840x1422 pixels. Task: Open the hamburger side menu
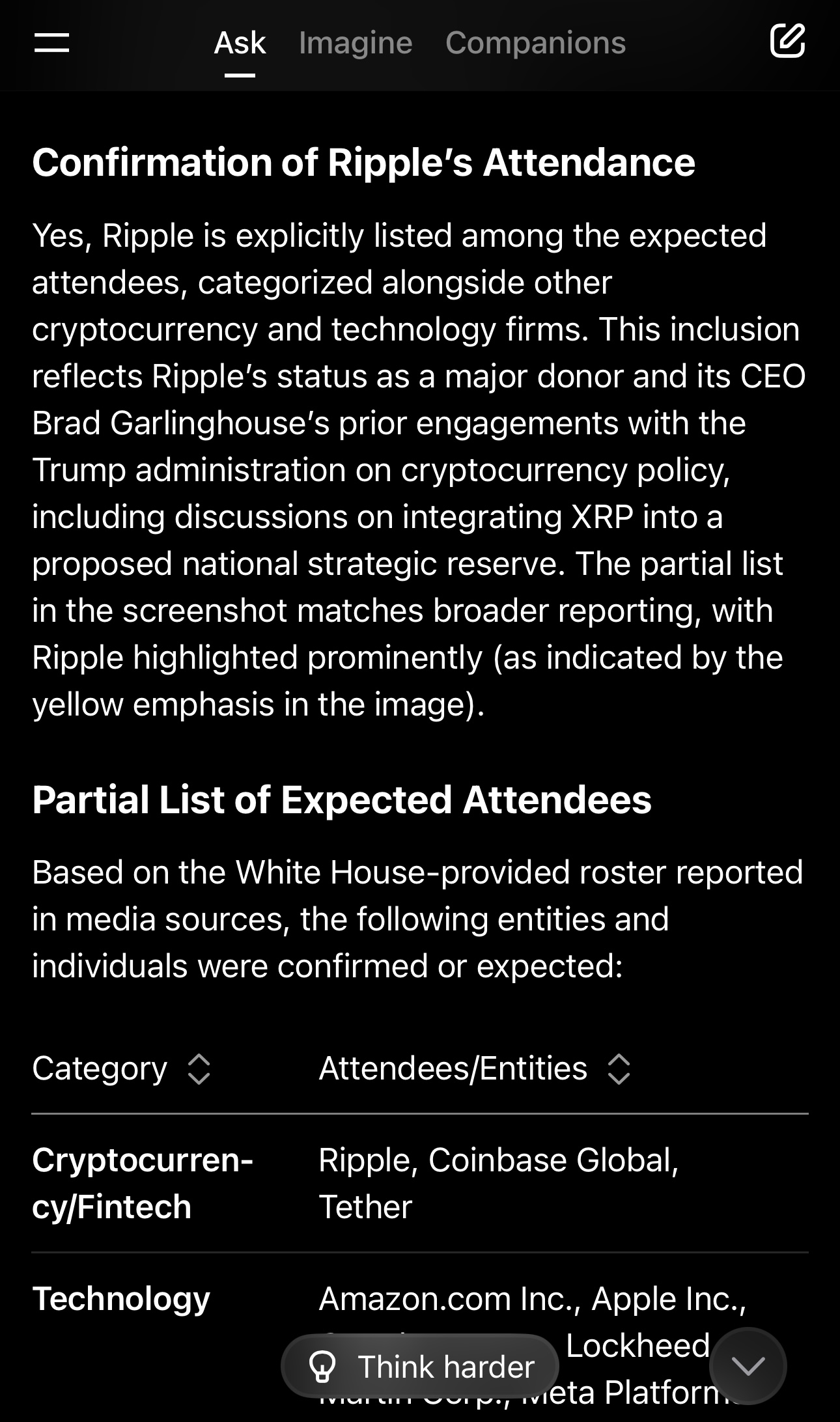tap(51, 43)
